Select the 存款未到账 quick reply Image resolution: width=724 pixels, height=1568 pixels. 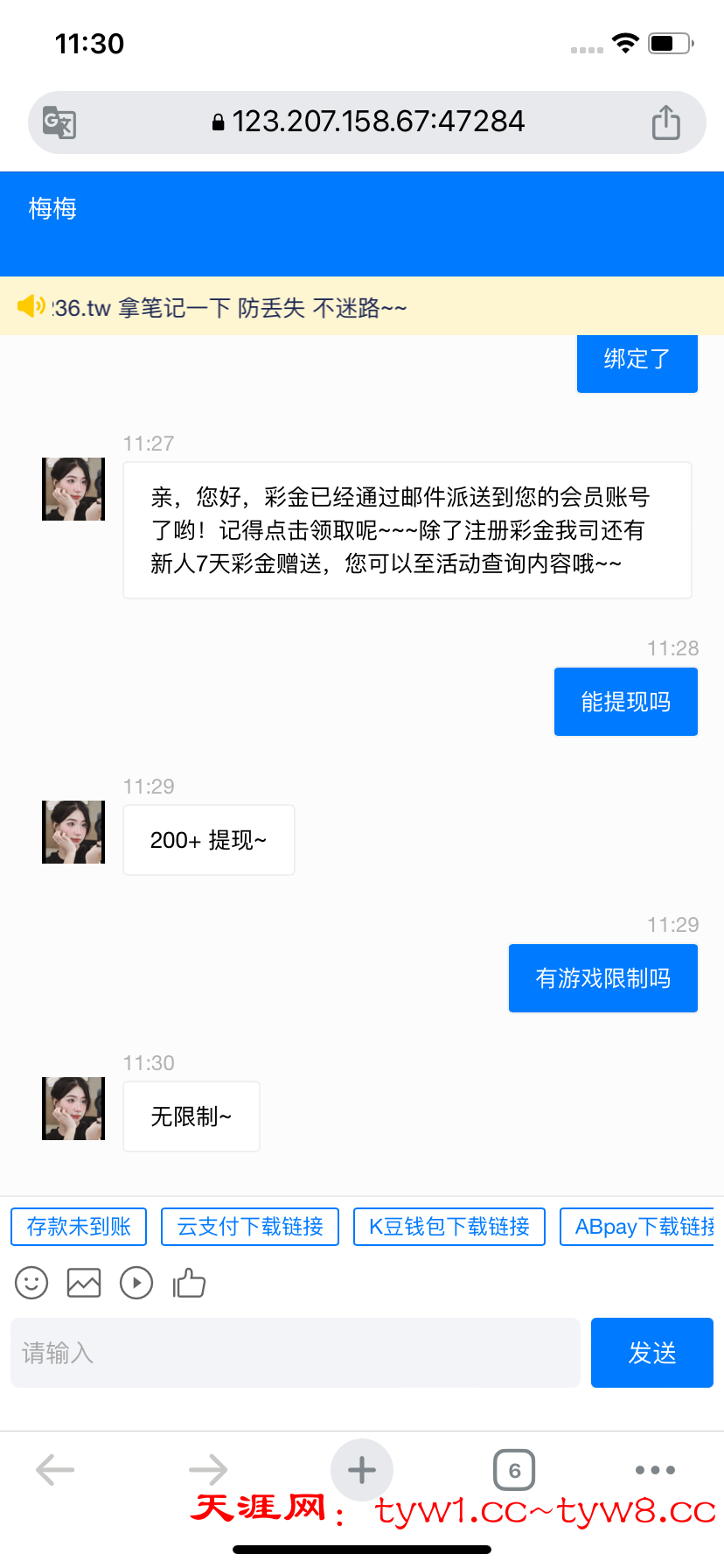click(79, 1227)
